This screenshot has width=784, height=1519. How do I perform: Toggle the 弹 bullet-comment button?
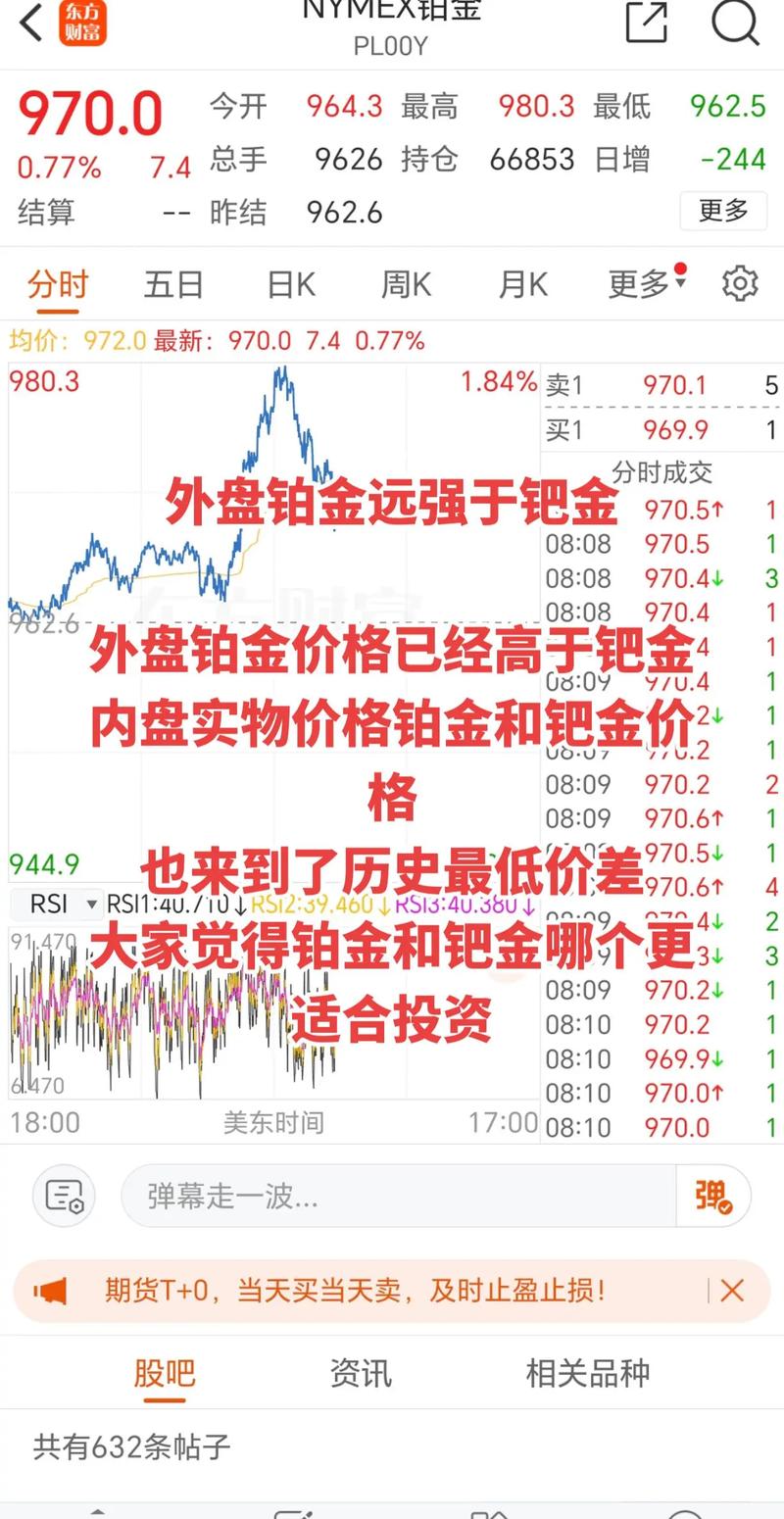(713, 1196)
